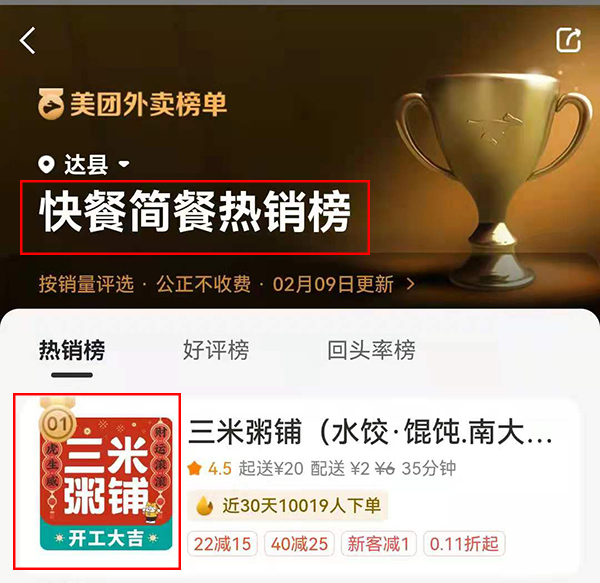Switch to the 回头率榜 tab
This screenshot has height=583, width=600.
pos(371,350)
